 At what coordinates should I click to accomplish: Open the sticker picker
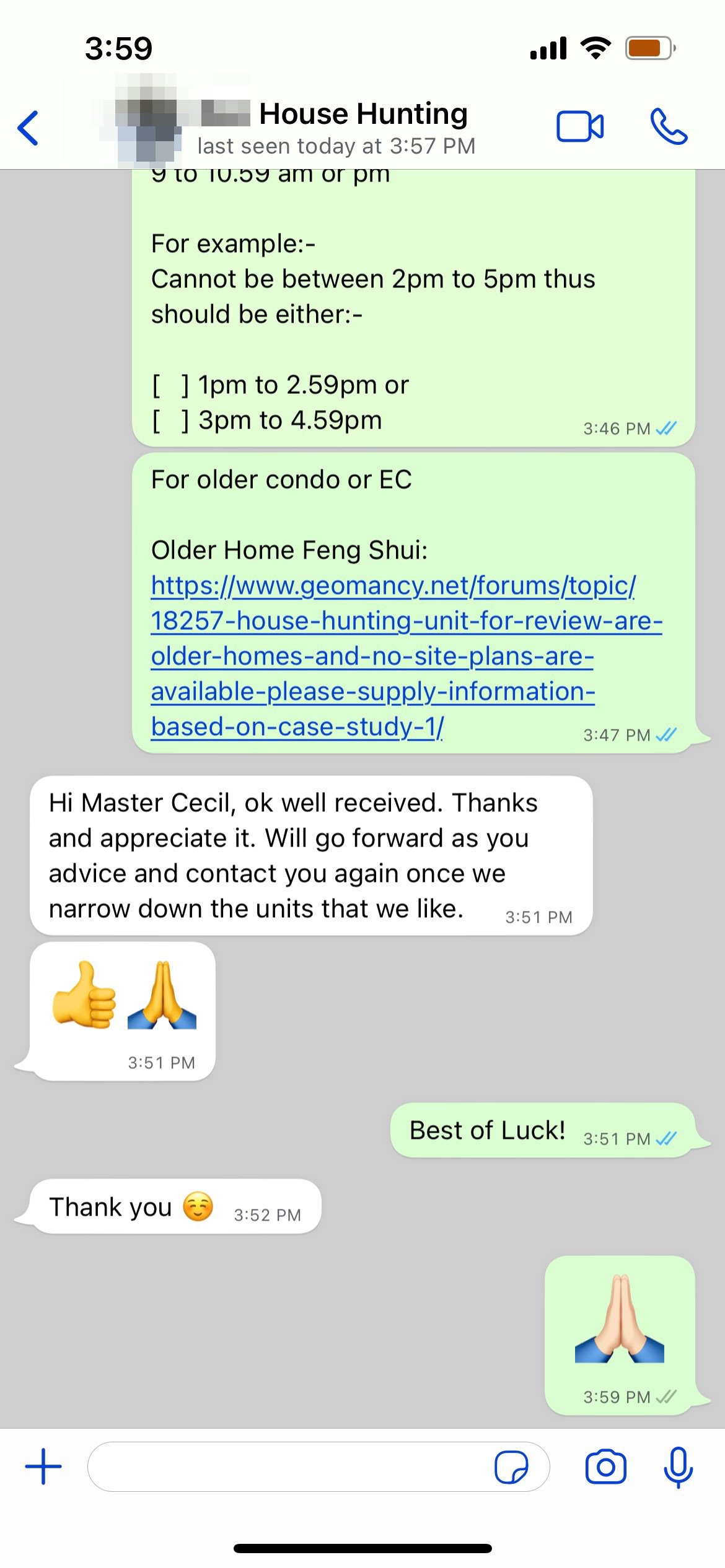[x=511, y=1467]
